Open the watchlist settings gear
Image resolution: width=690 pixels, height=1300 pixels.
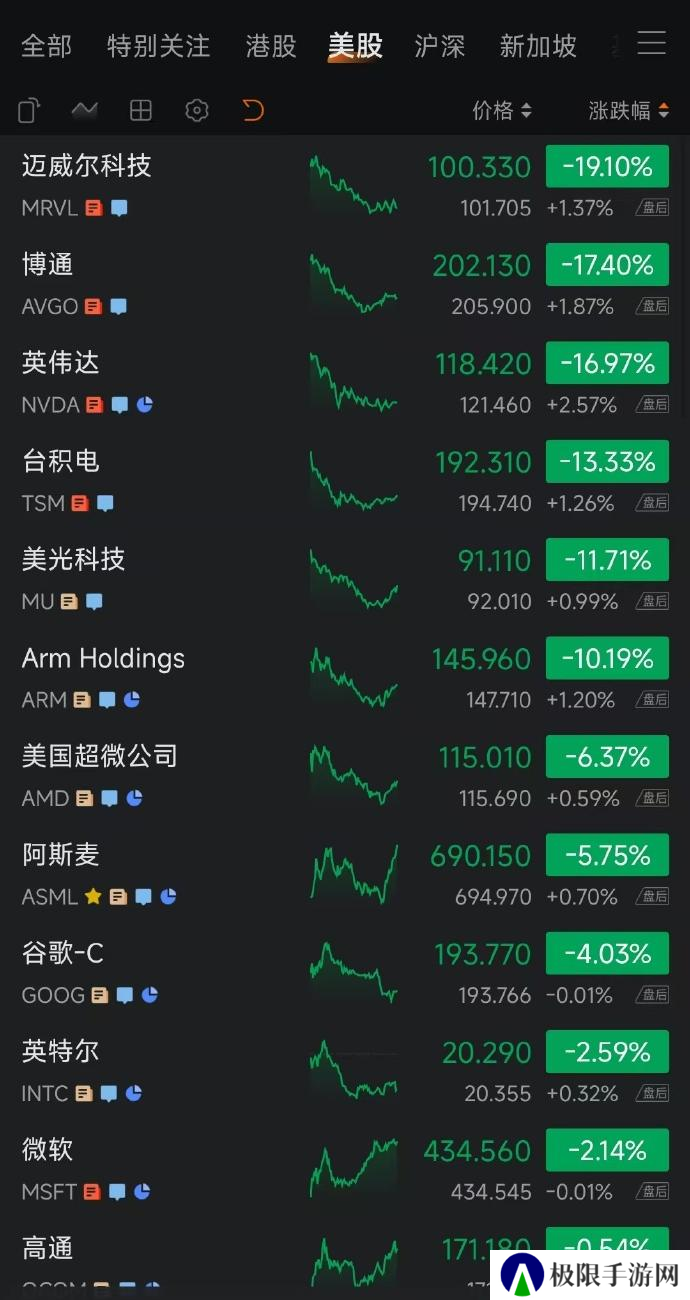[197, 110]
